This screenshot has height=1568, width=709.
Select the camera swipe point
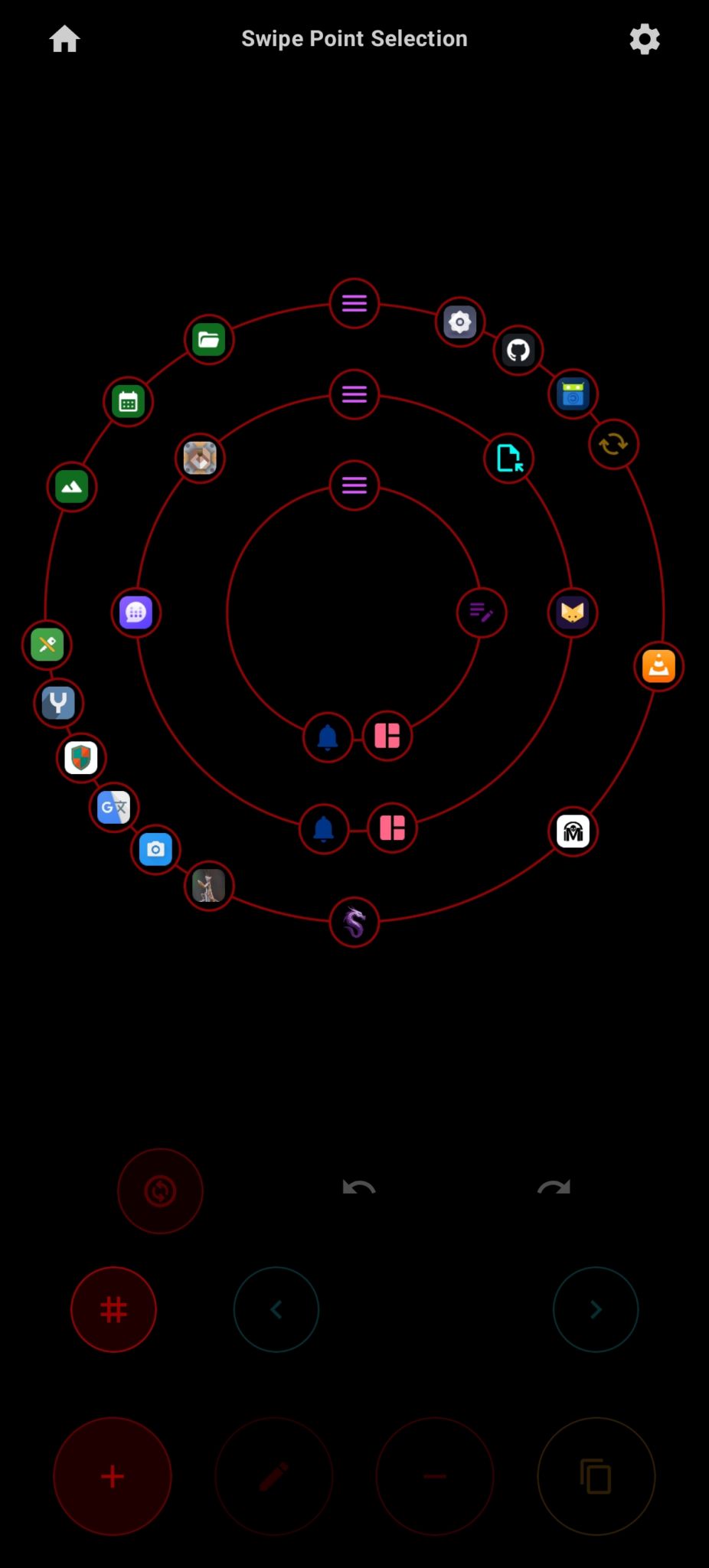155,849
